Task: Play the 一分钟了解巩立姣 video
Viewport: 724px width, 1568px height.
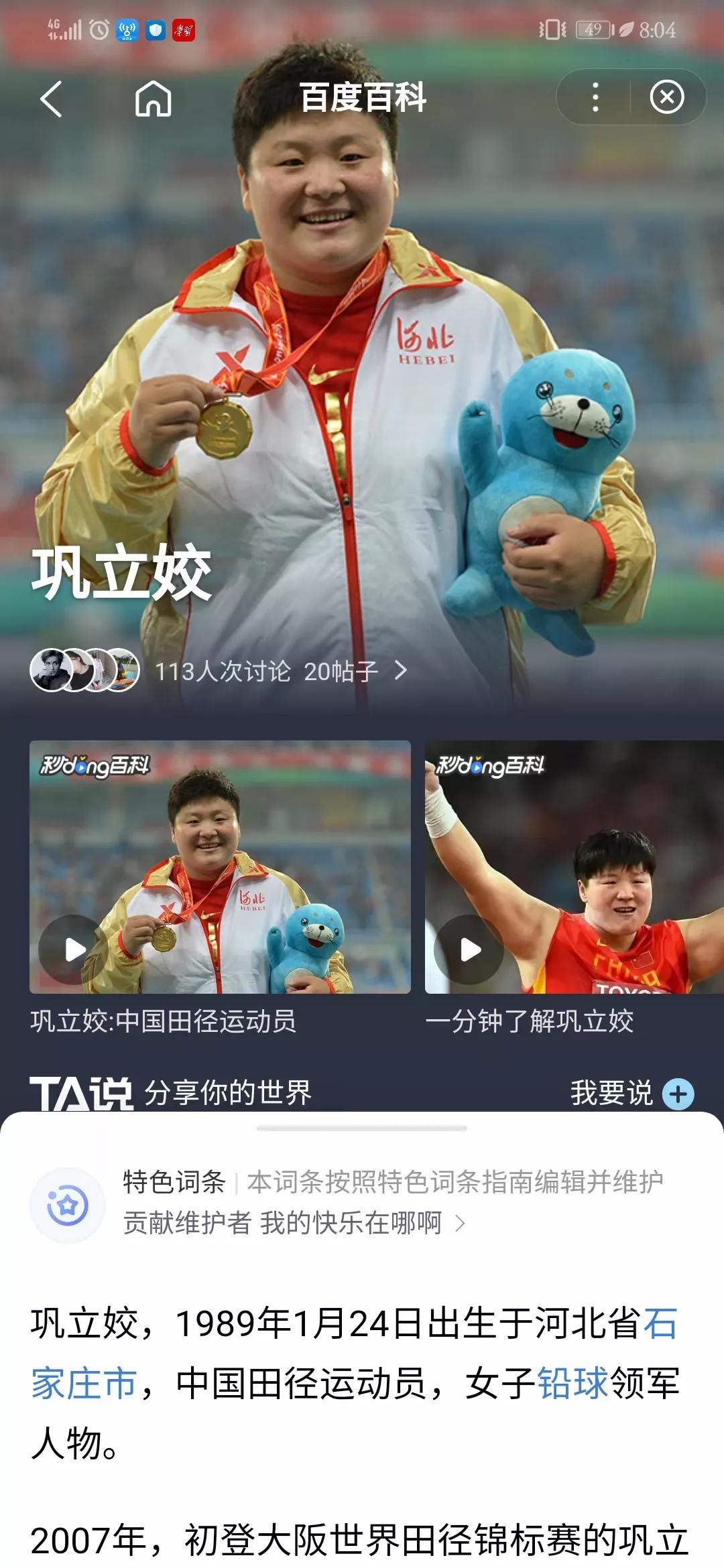Action: [x=469, y=947]
